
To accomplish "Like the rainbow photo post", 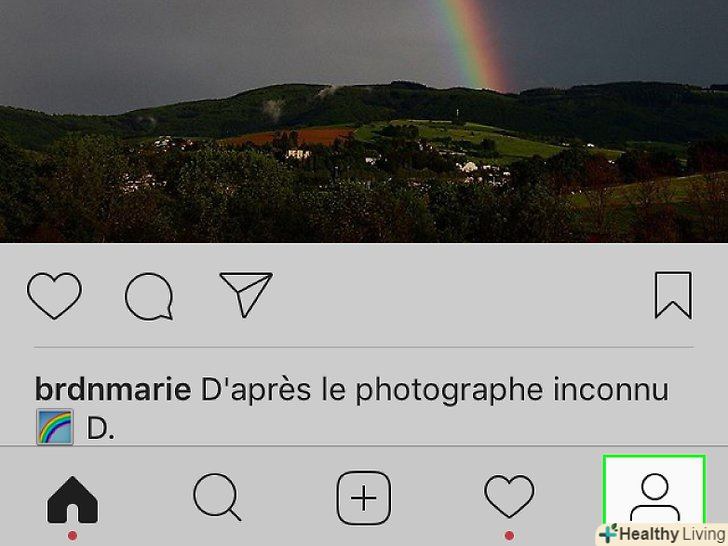I will (54, 296).
